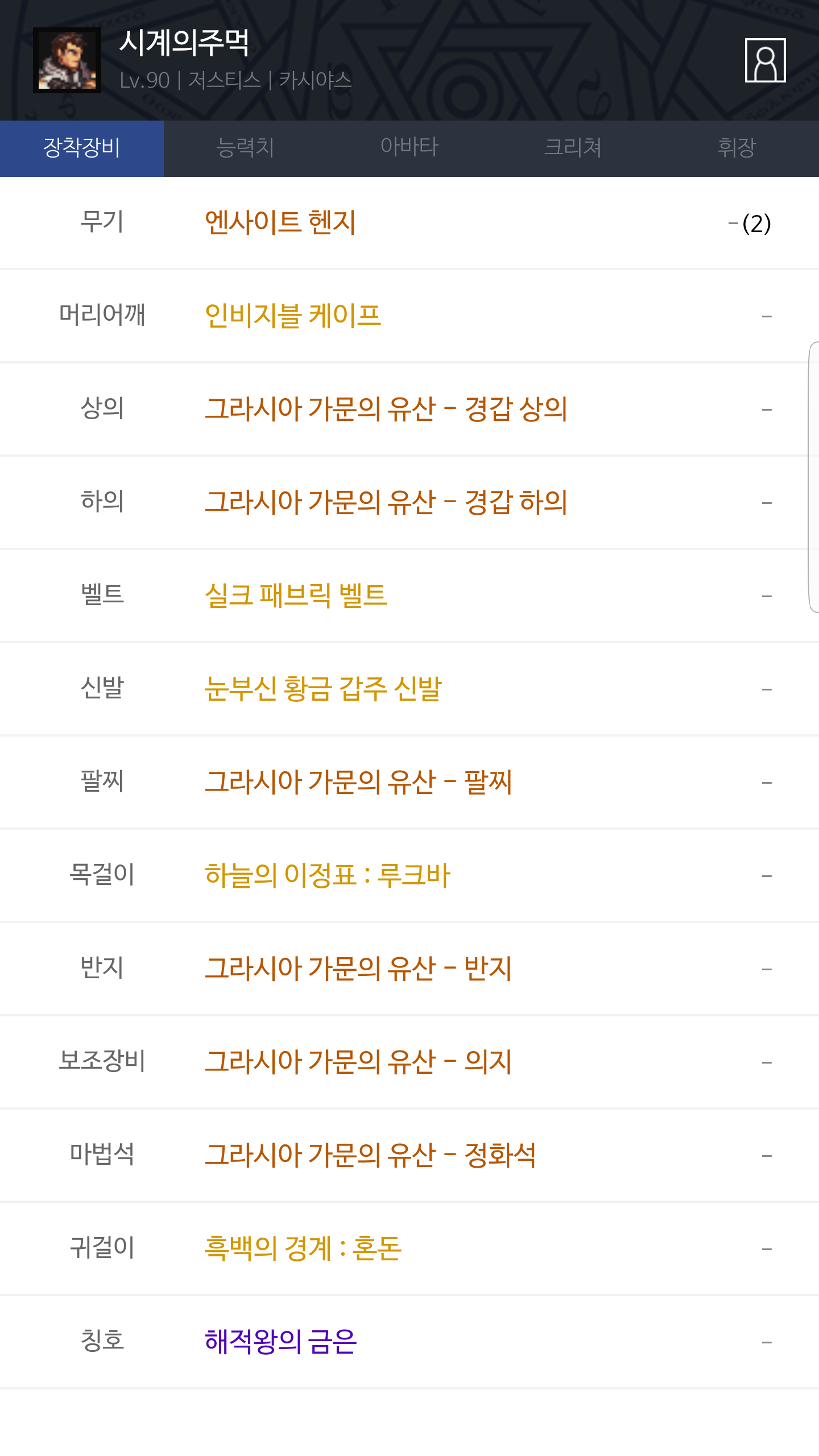
Task: Open the 크리쳐 tab
Action: (573, 148)
